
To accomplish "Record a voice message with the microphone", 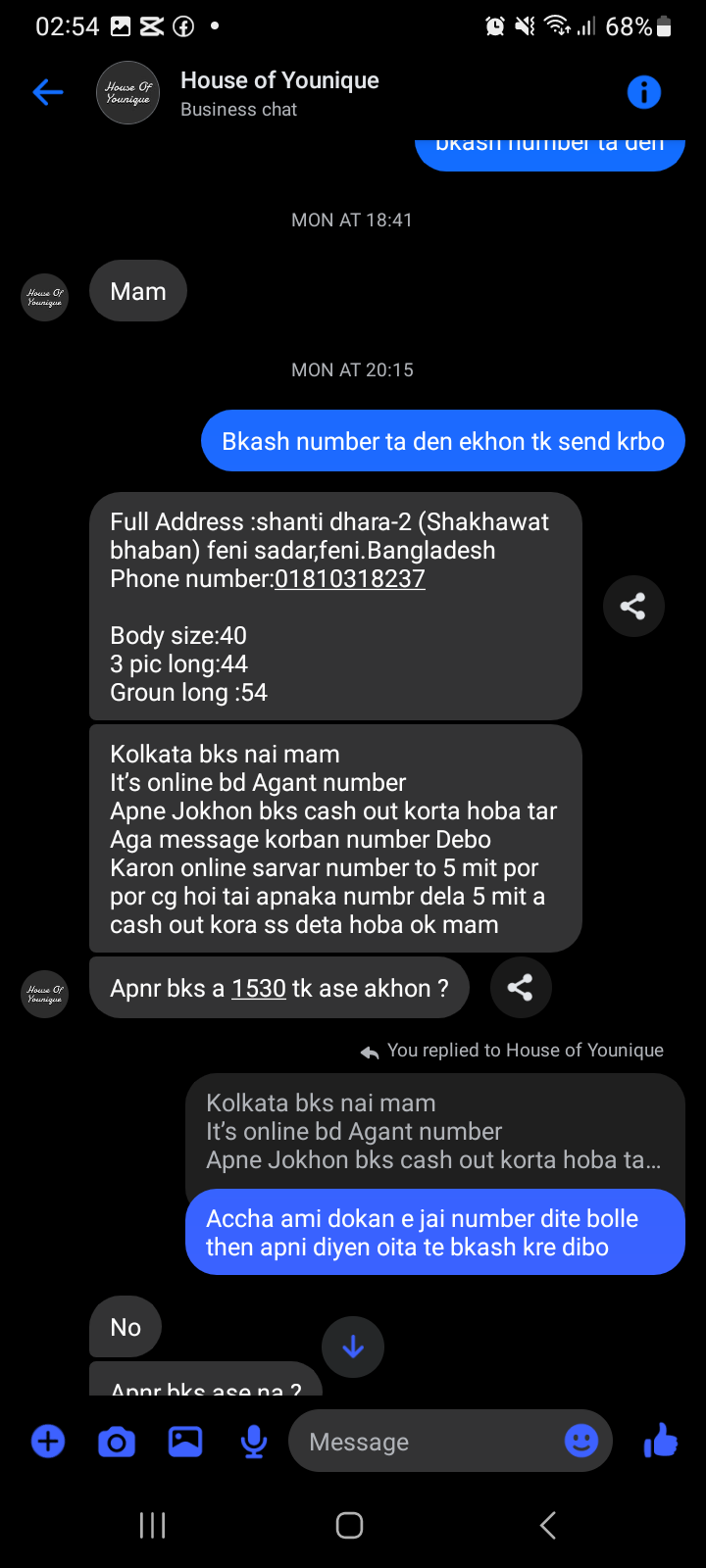I will [254, 1442].
